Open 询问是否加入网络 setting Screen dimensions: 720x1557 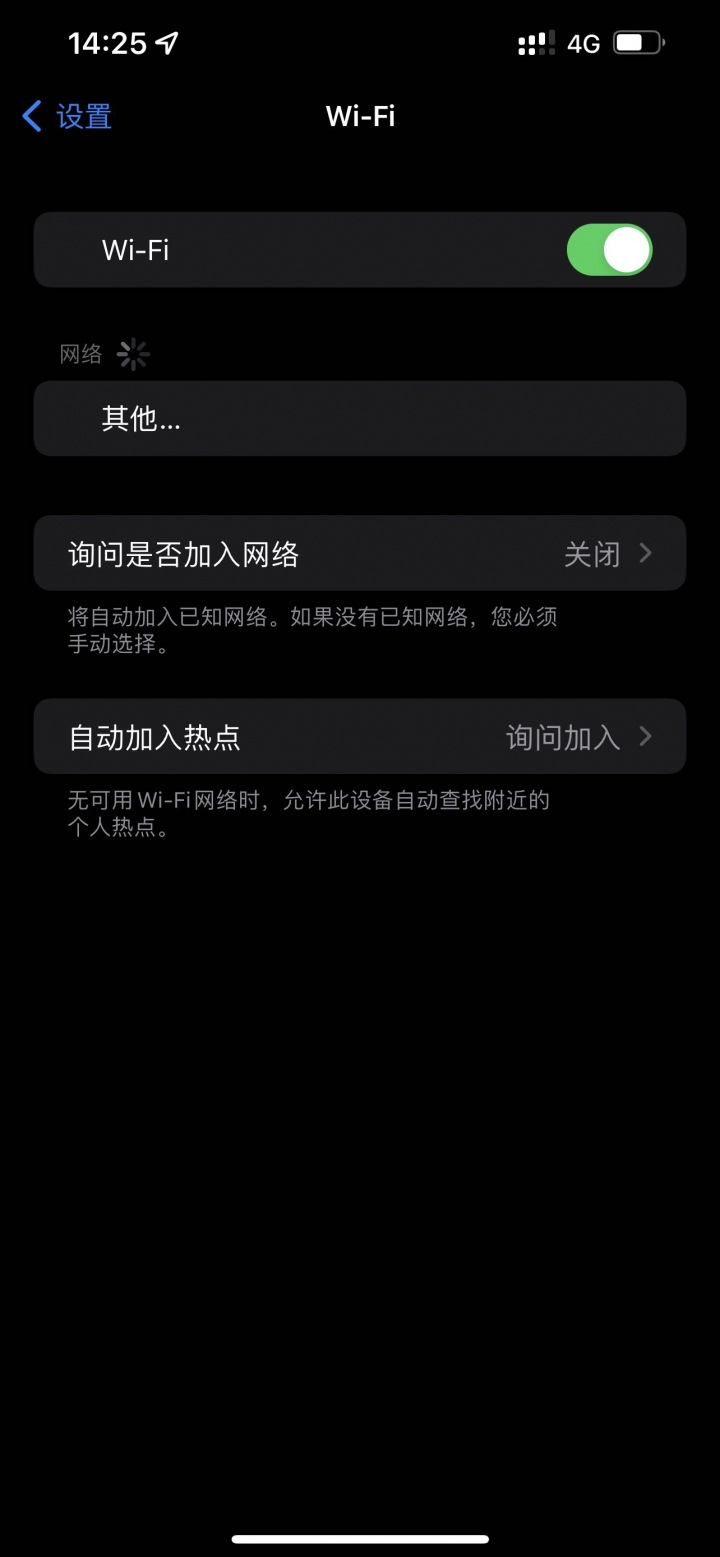point(360,554)
